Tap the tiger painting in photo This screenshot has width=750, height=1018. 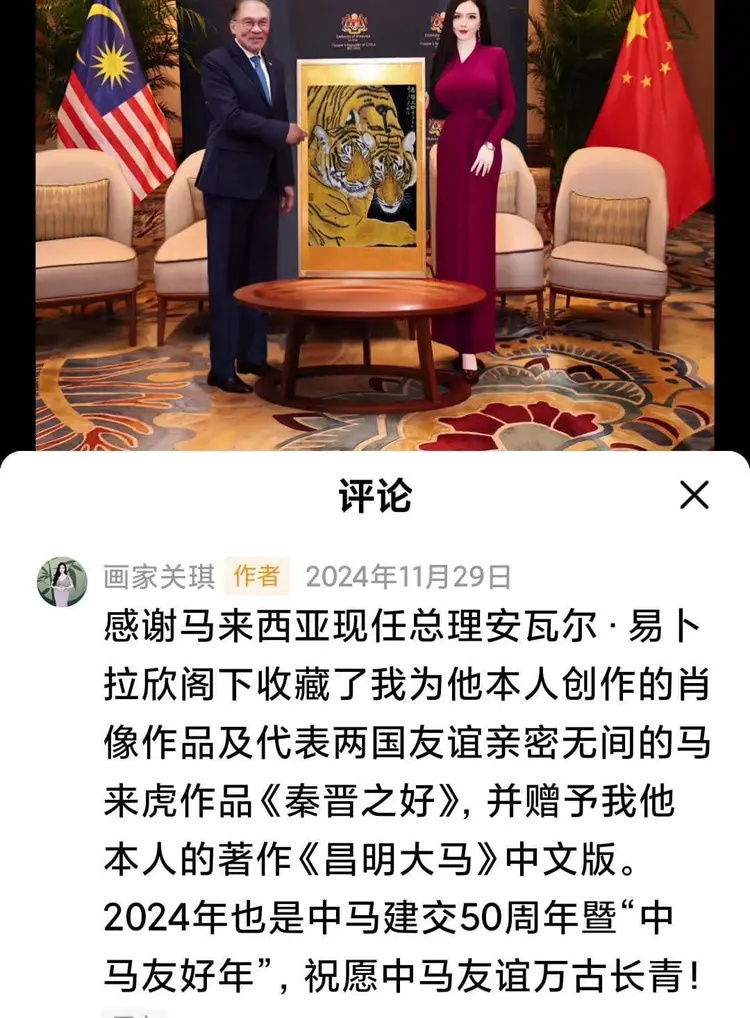(x=360, y=165)
